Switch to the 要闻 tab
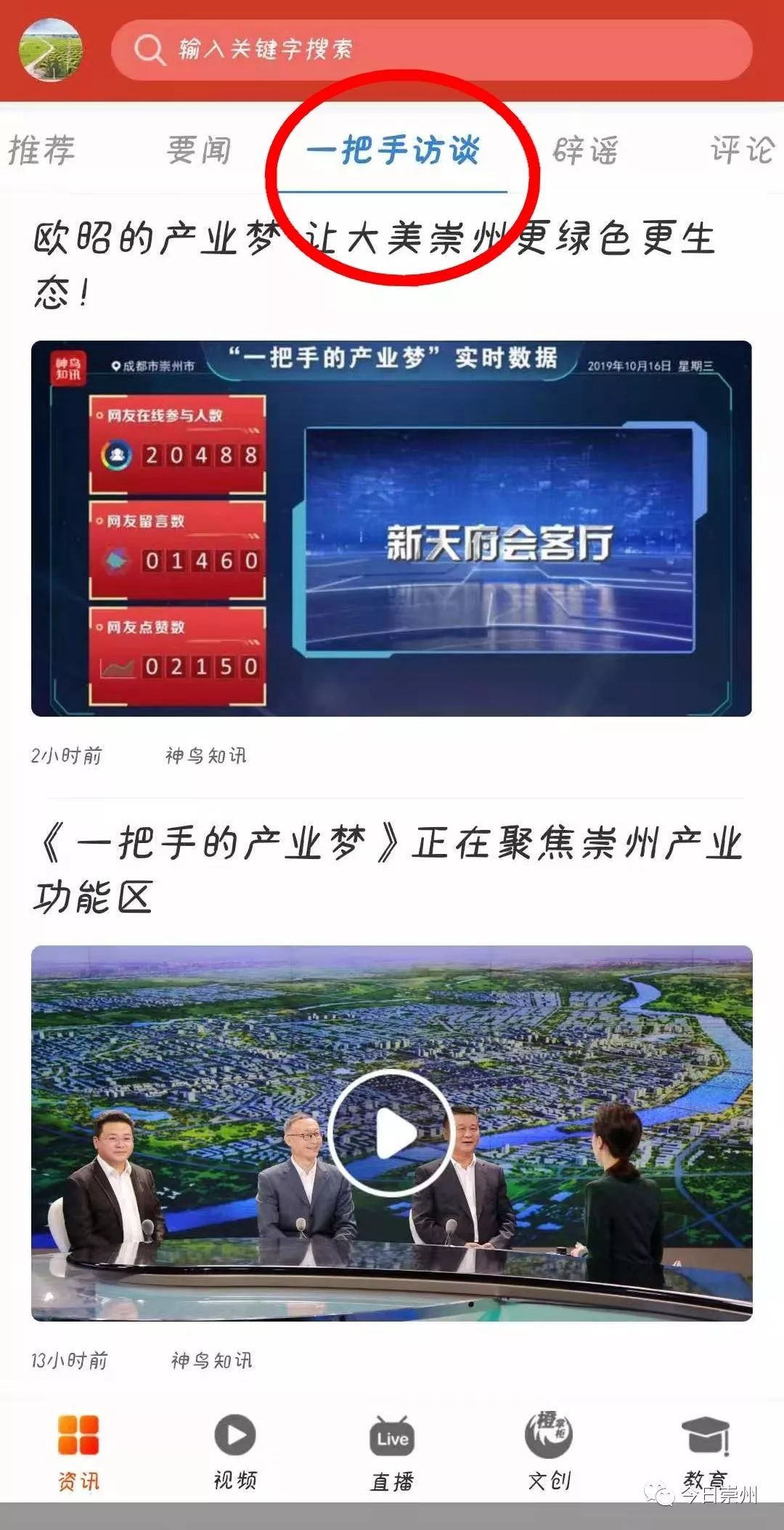The width and height of the screenshot is (784, 1530). [199, 150]
